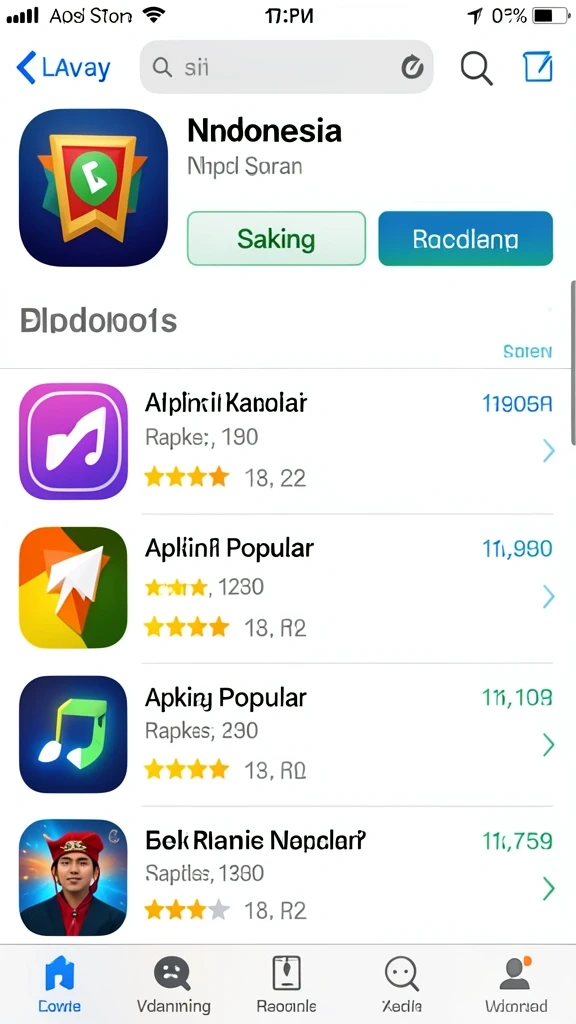Open the Alplinxil Kanolar app row
Screen dimensions: 576x1024
click(287, 441)
